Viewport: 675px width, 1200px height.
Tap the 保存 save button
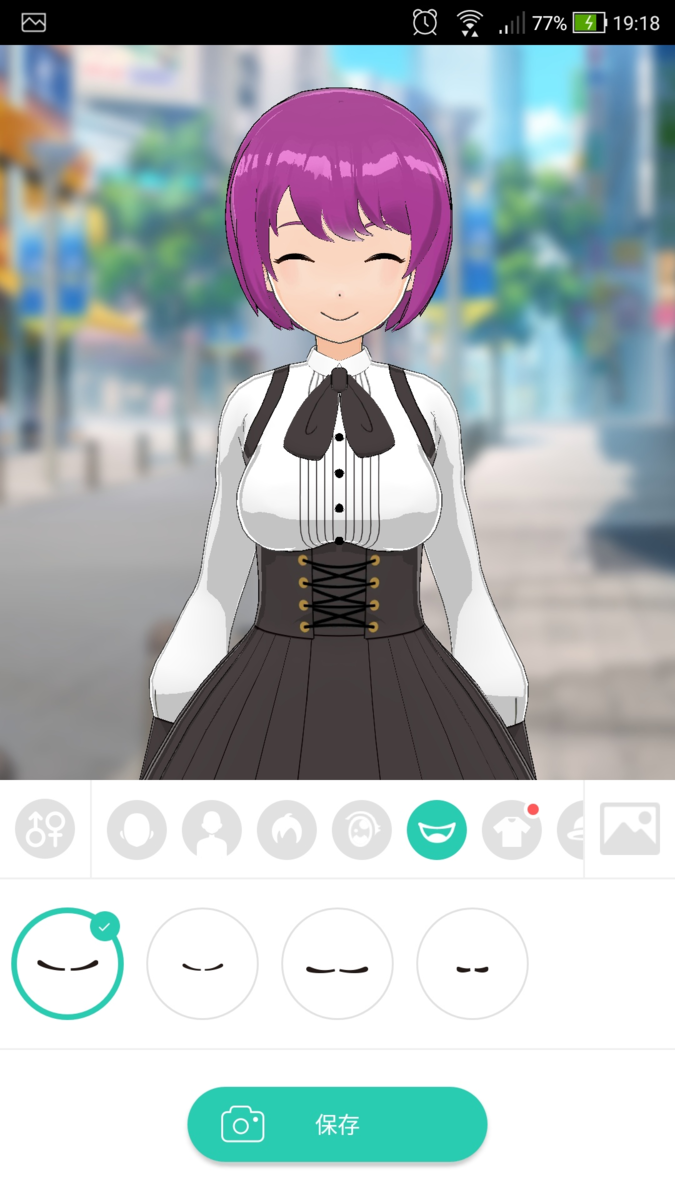point(337,1124)
